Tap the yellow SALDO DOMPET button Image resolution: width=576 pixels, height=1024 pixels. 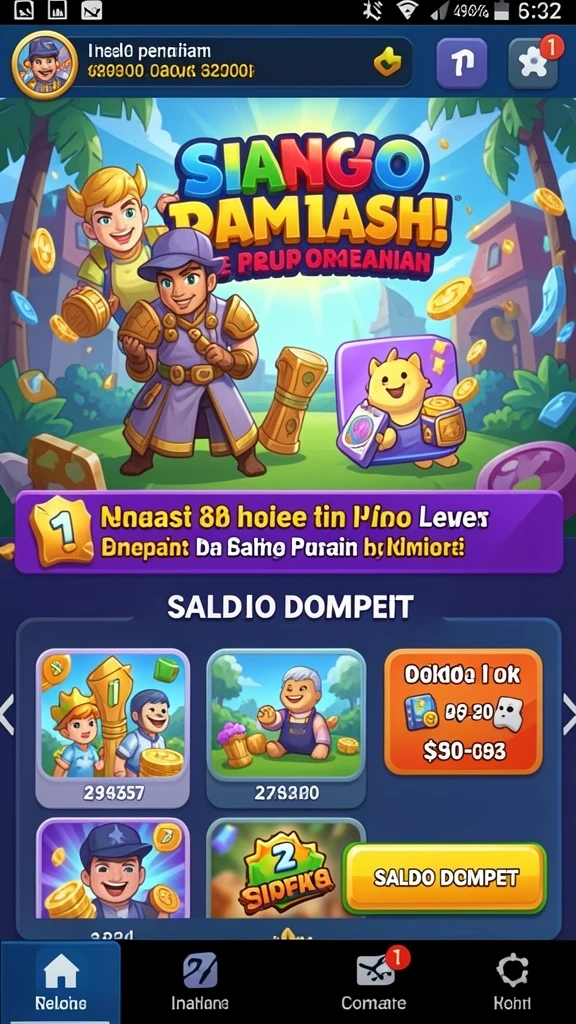tap(445, 878)
